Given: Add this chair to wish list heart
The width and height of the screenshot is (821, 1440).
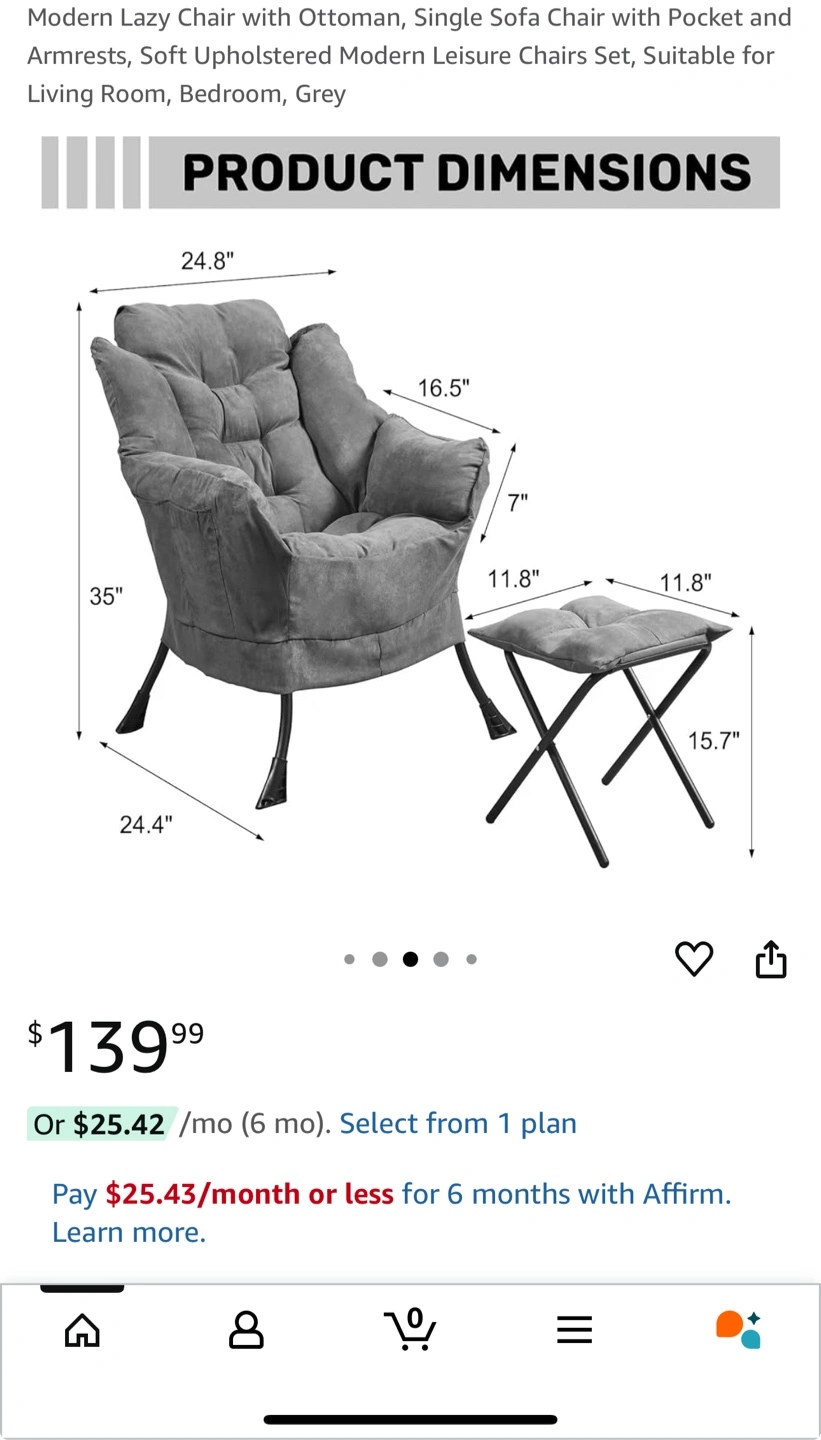Looking at the screenshot, I should (694, 959).
